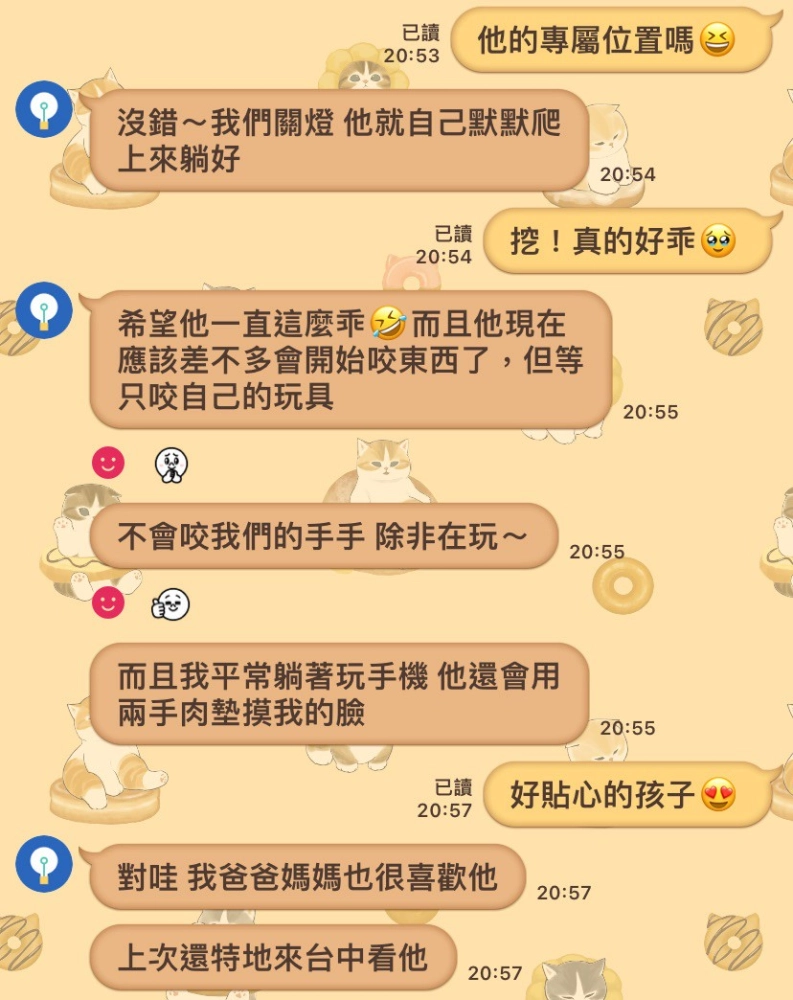793x1000 pixels.
Task: Open the lightbulb profile avatar next to 沒錯 message
Action: coord(43,113)
